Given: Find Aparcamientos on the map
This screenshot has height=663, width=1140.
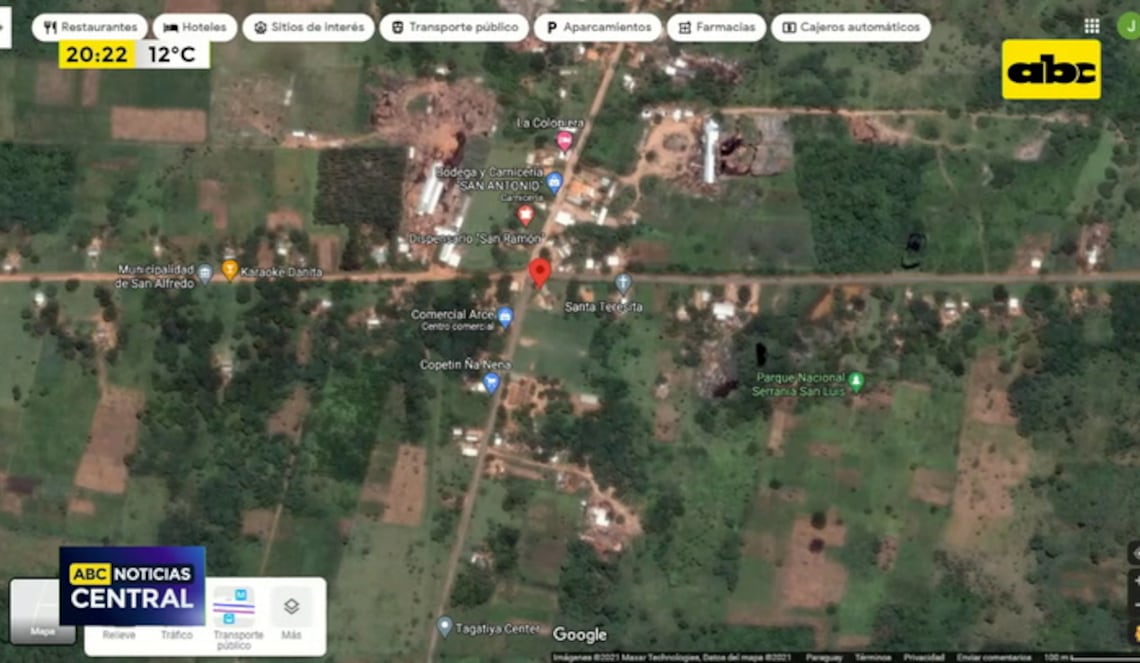Looking at the screenshot, I should pos(598,27).
